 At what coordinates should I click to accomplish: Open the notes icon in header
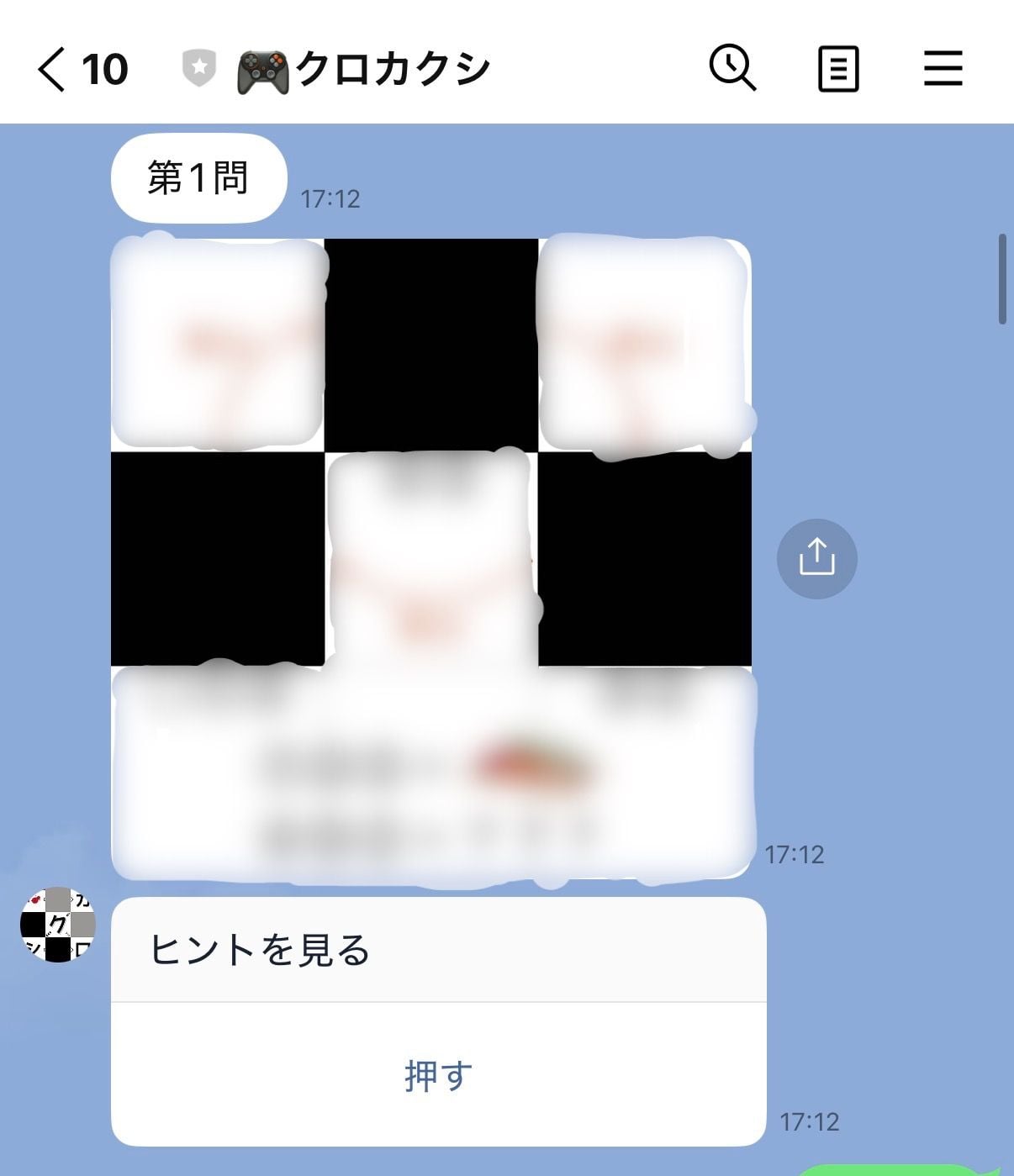pyautogui.click(x=838, y=69)
